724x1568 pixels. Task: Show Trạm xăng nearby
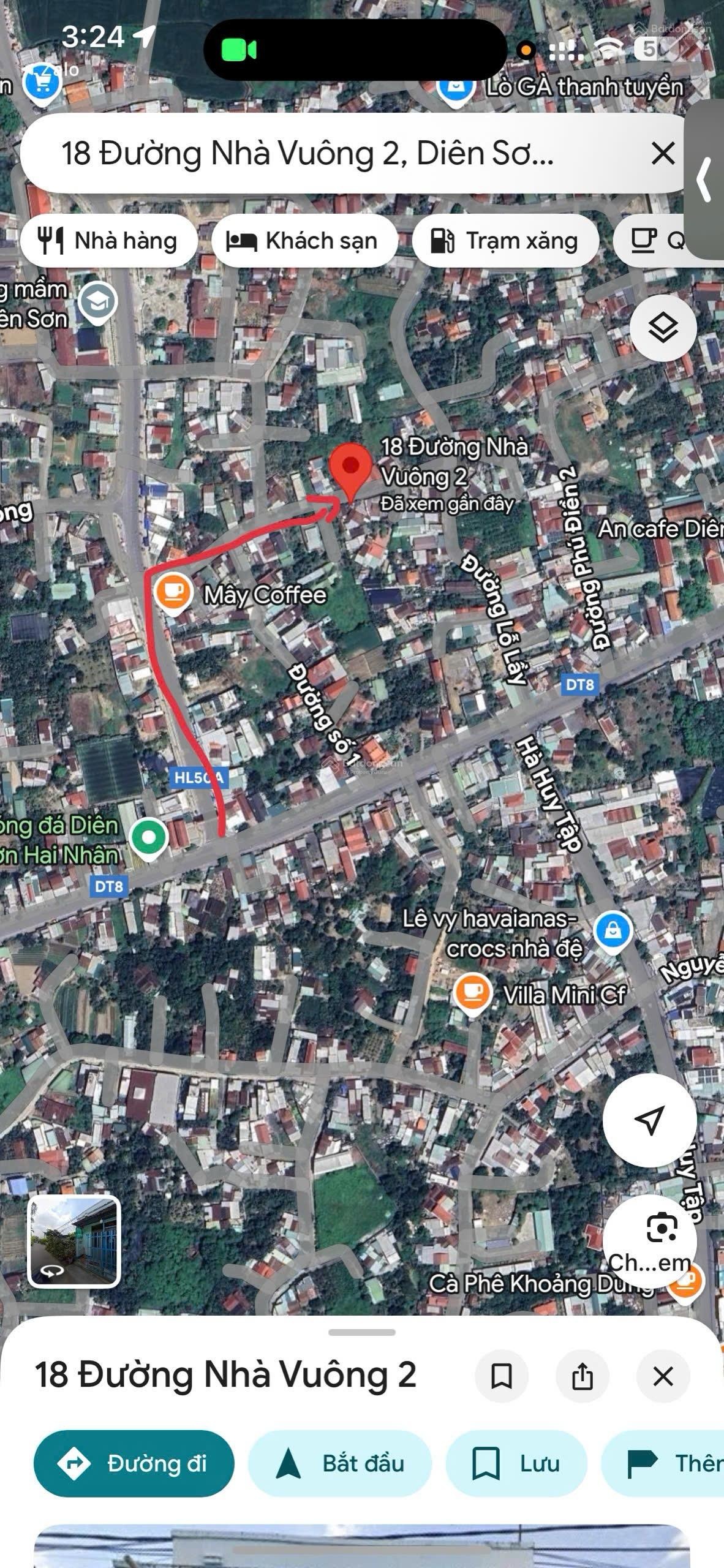(x=505, y=241)
